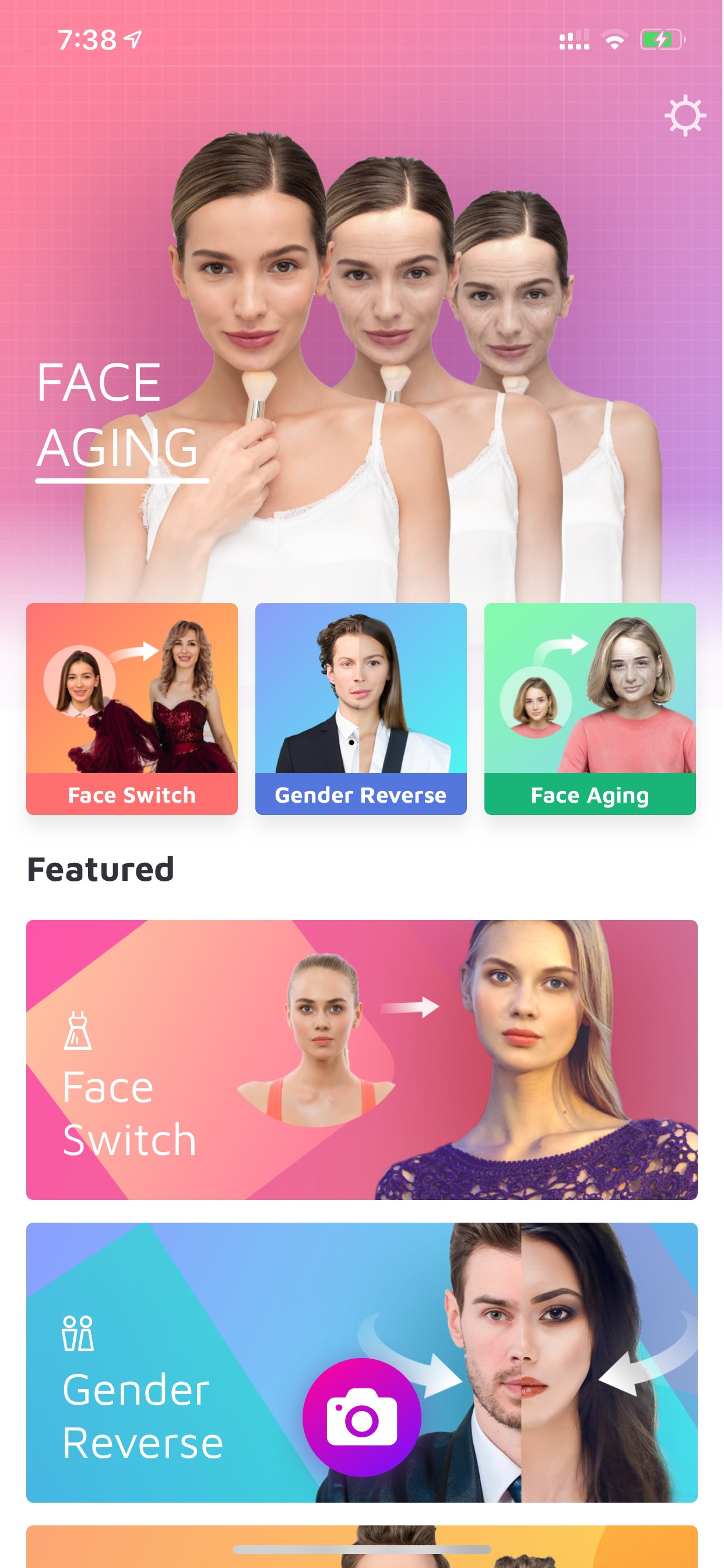Open the Face Aging hero banner

pyautogui.click(x=361, y=341)
